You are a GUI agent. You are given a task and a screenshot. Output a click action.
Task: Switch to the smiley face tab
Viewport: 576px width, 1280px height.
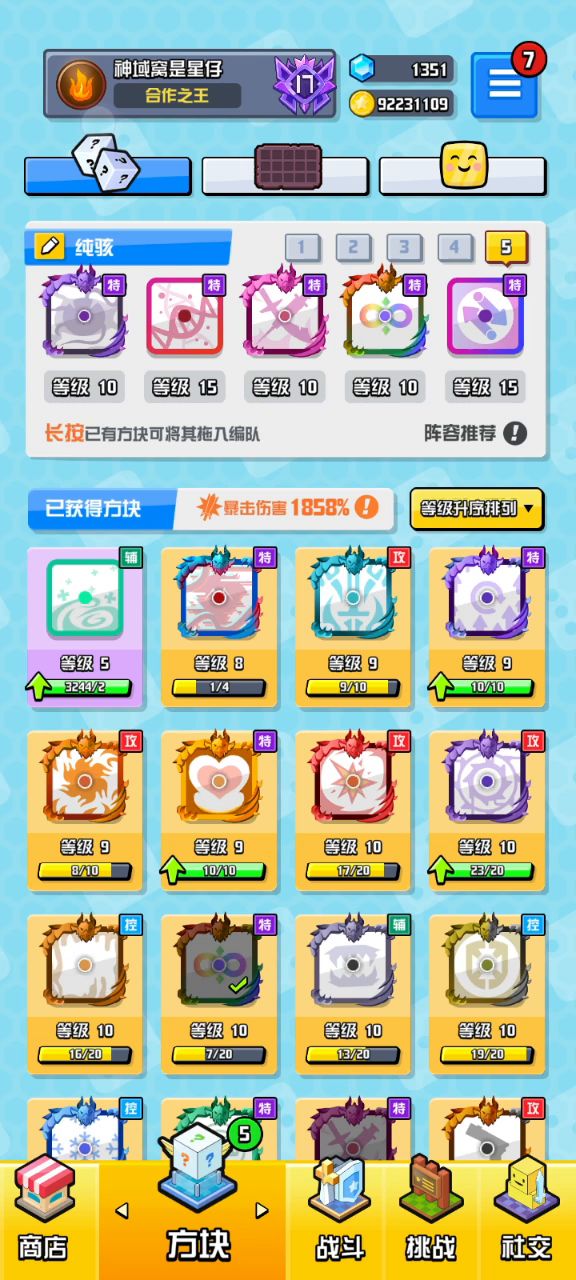[463, 171]
